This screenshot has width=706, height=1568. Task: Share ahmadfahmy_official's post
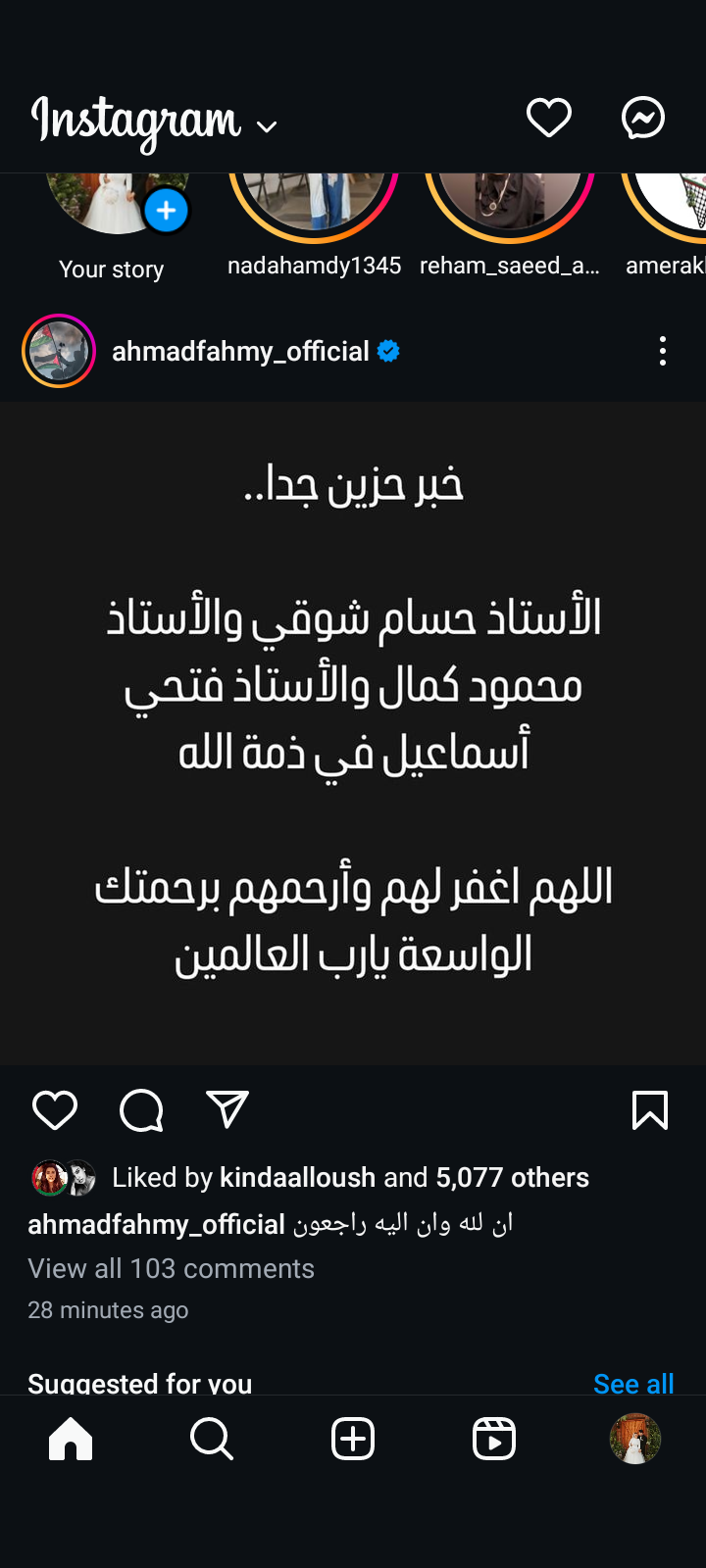pos(227,1110)
